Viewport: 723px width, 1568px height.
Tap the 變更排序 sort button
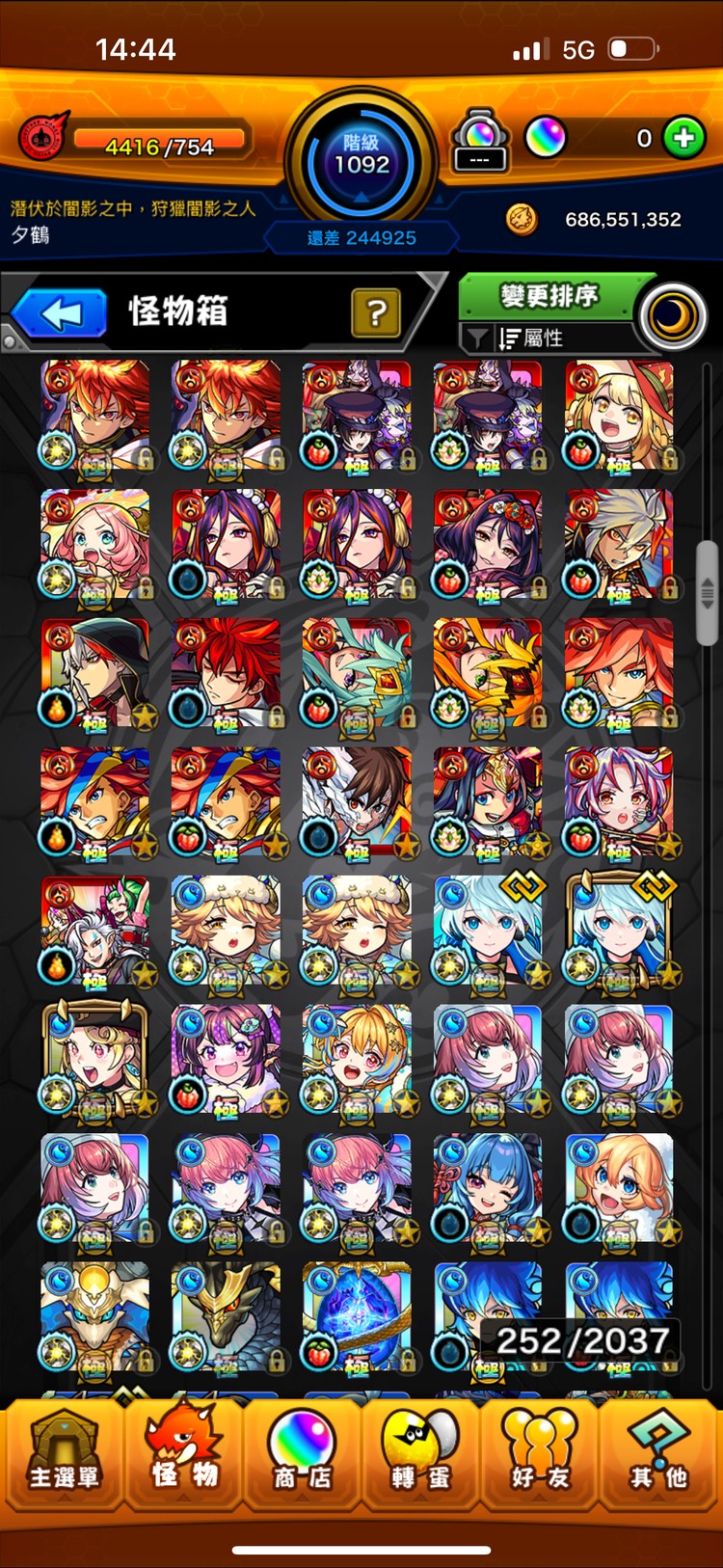(549, 296)
